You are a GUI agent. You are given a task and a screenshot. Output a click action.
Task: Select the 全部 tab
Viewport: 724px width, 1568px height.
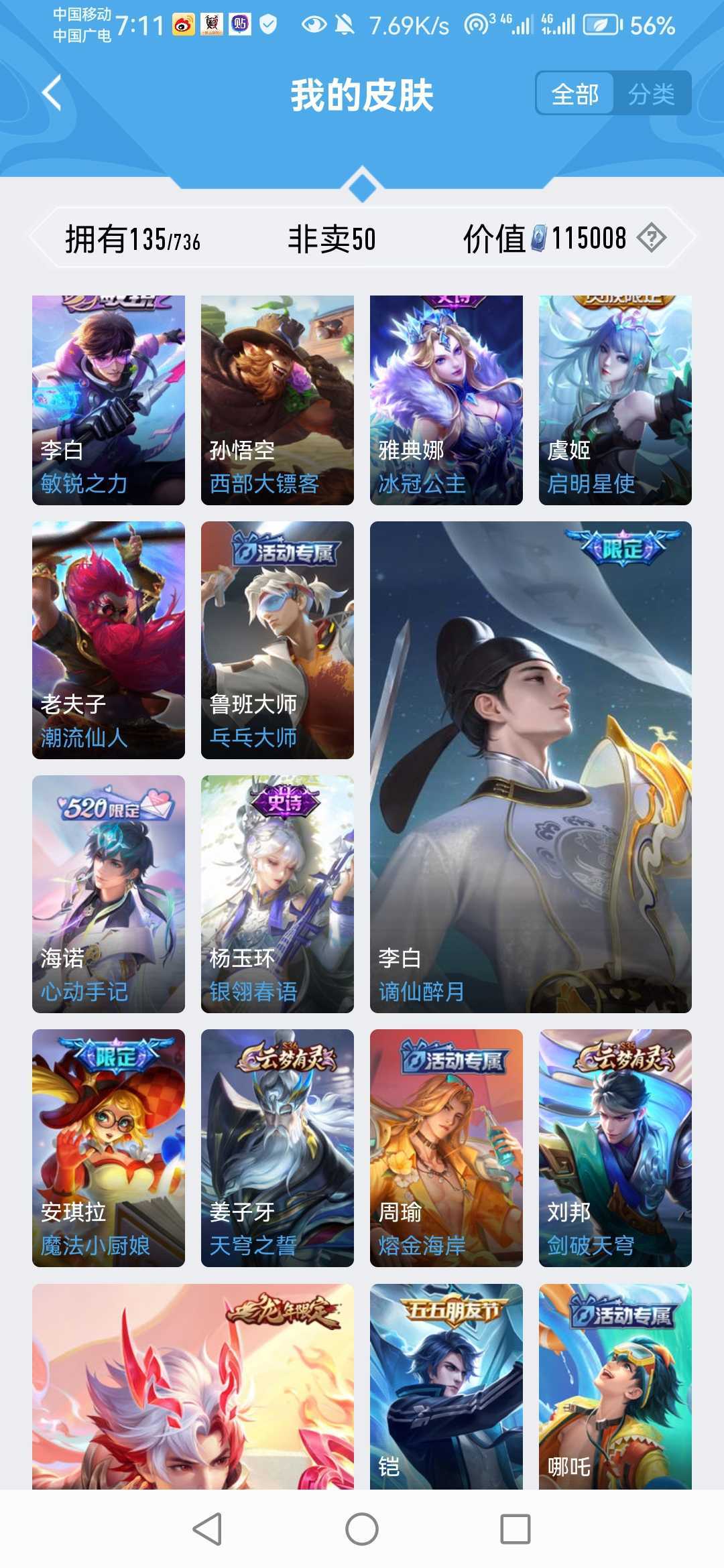[575, 94]
